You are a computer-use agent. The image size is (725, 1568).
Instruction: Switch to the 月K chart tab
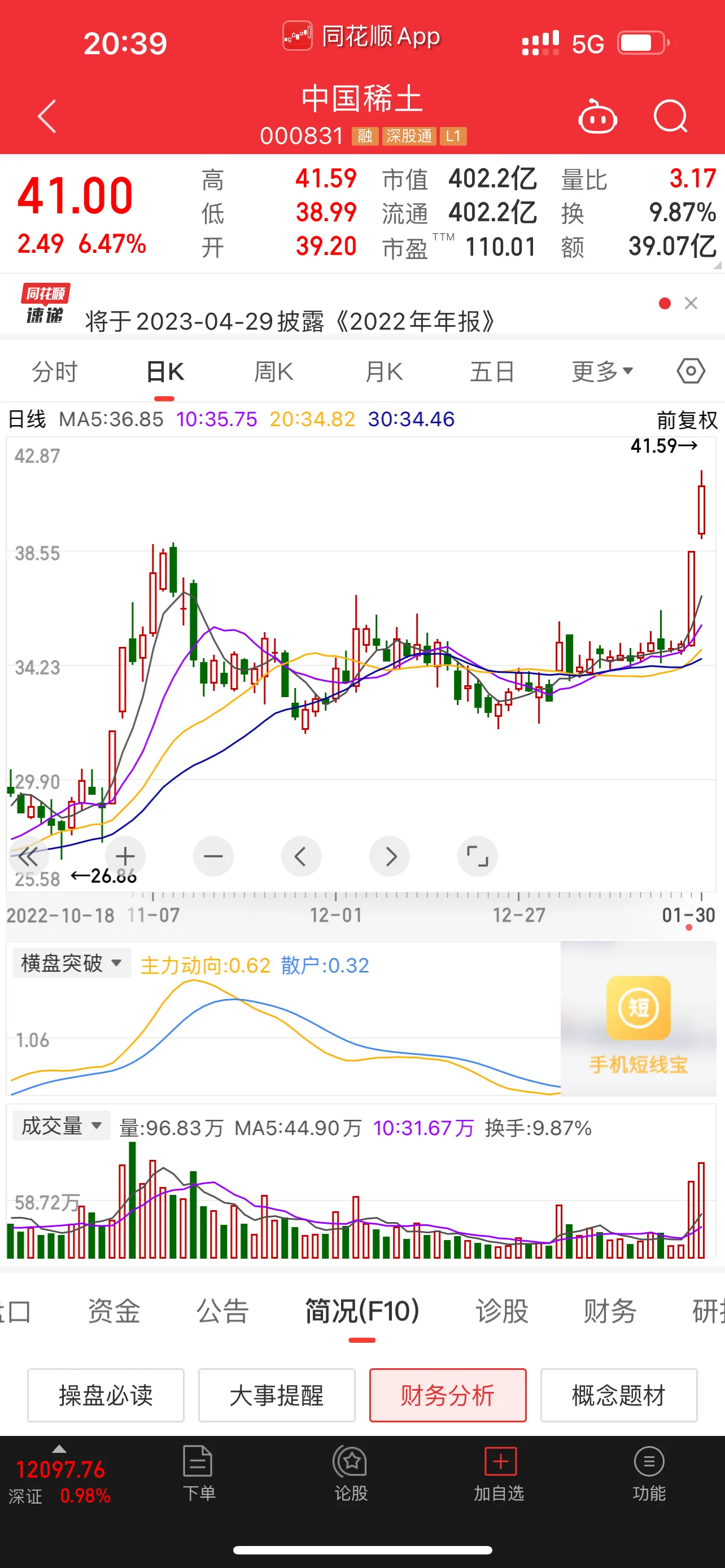[383, 371]
